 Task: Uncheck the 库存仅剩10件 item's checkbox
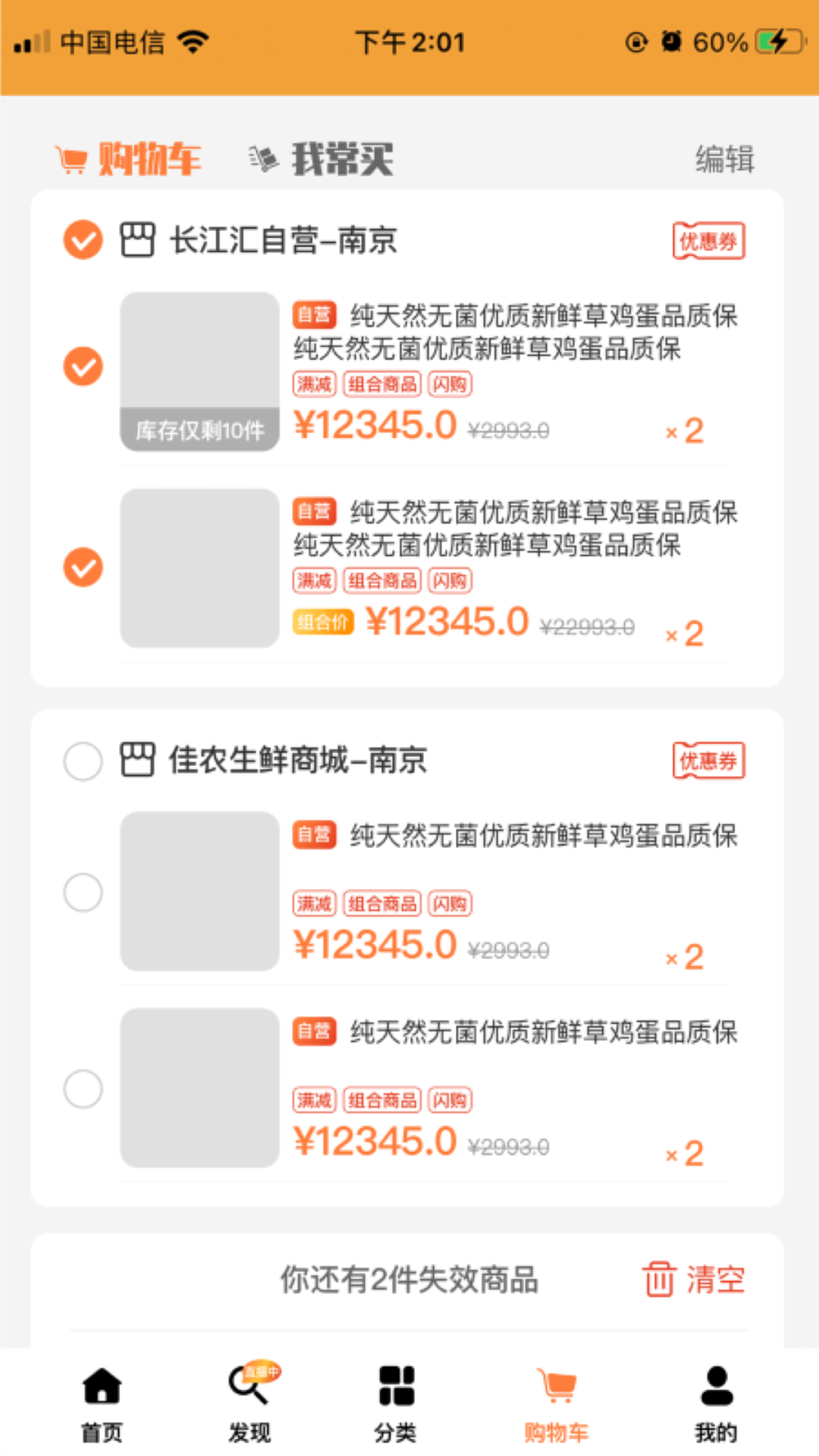point(82,366)
